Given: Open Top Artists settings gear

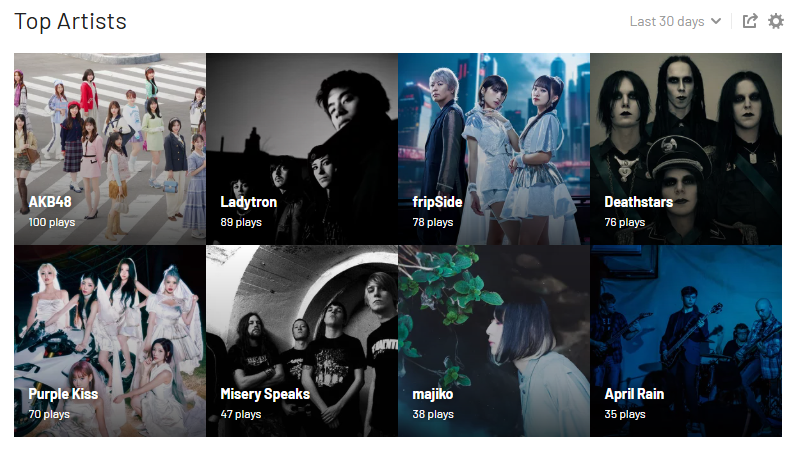Looking at the screenshot, I should pos(776,21).
